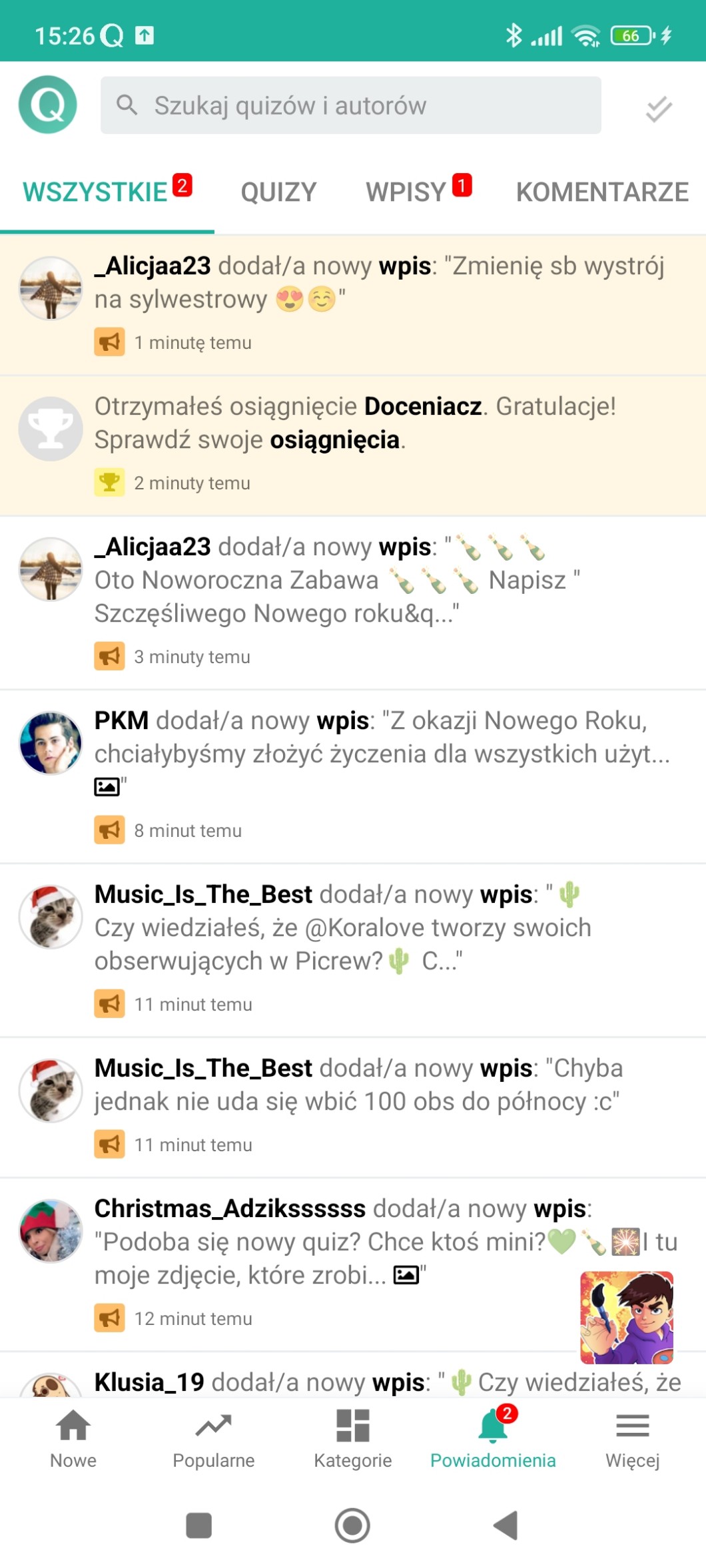Switch to the WPISY tab
Viewport: 706px width, 1568px height.
[x=406, y=192]
